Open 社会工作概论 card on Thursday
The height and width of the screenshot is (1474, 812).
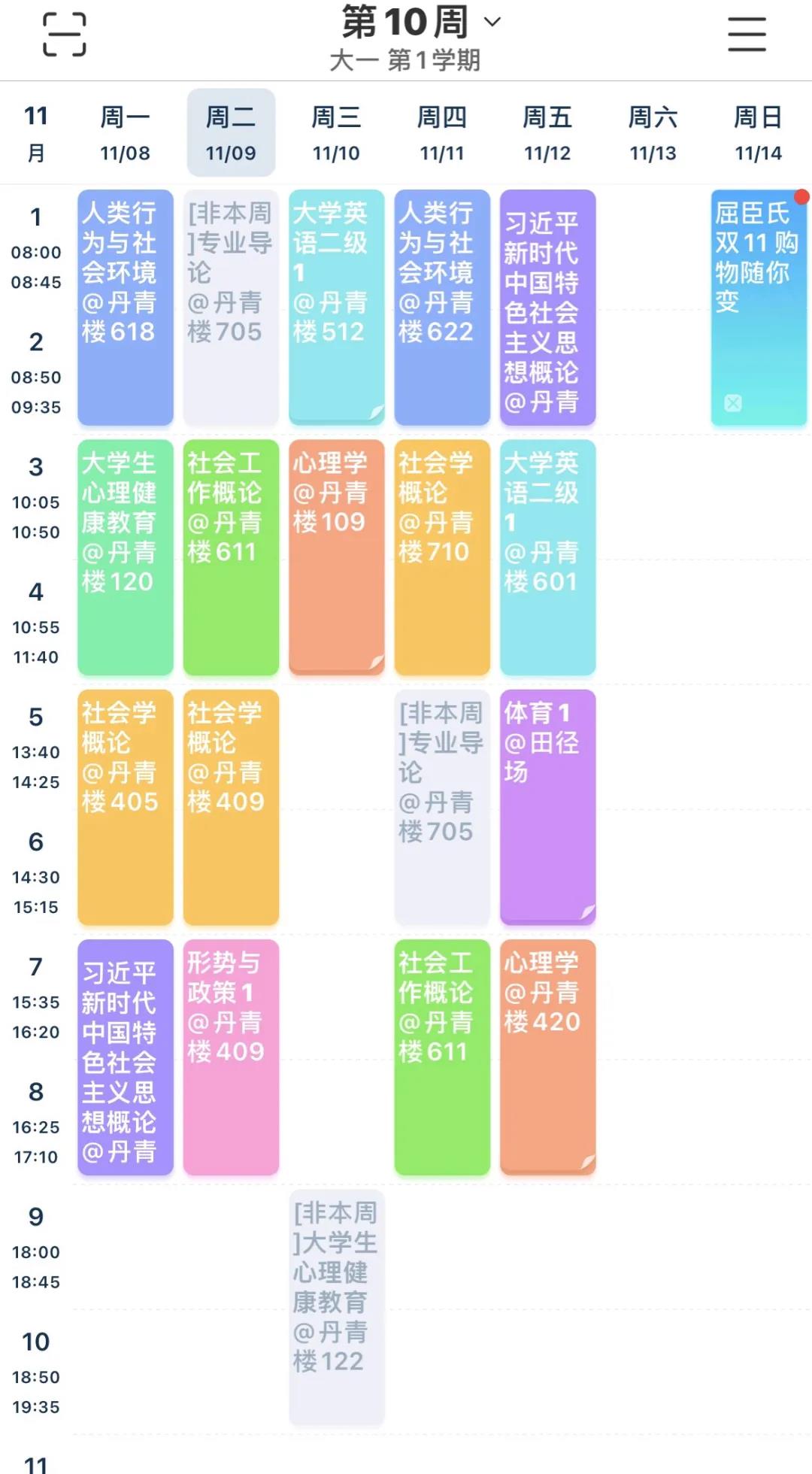(x=442, y=1057)
